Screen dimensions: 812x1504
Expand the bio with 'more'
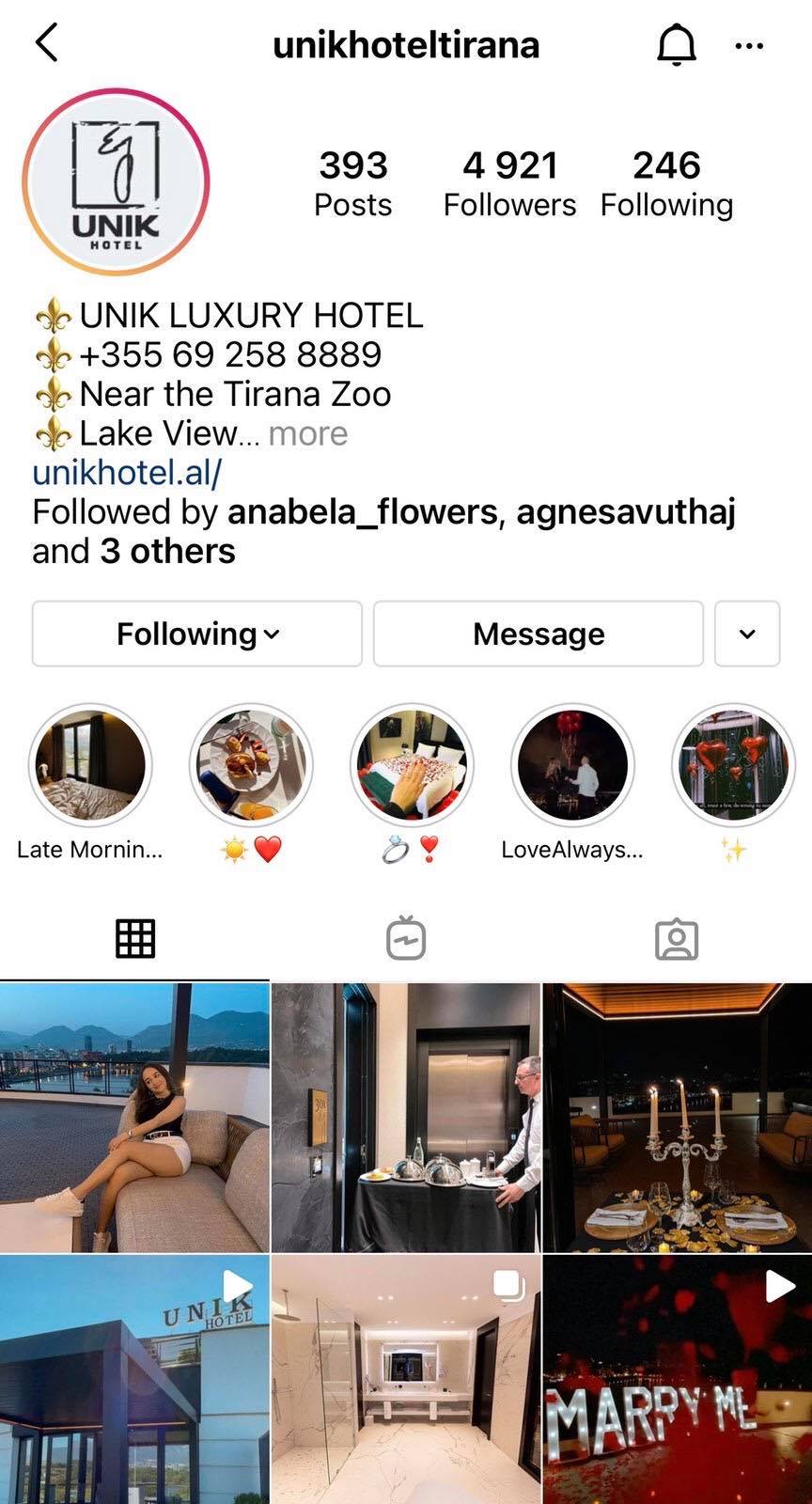click(307, 433)
